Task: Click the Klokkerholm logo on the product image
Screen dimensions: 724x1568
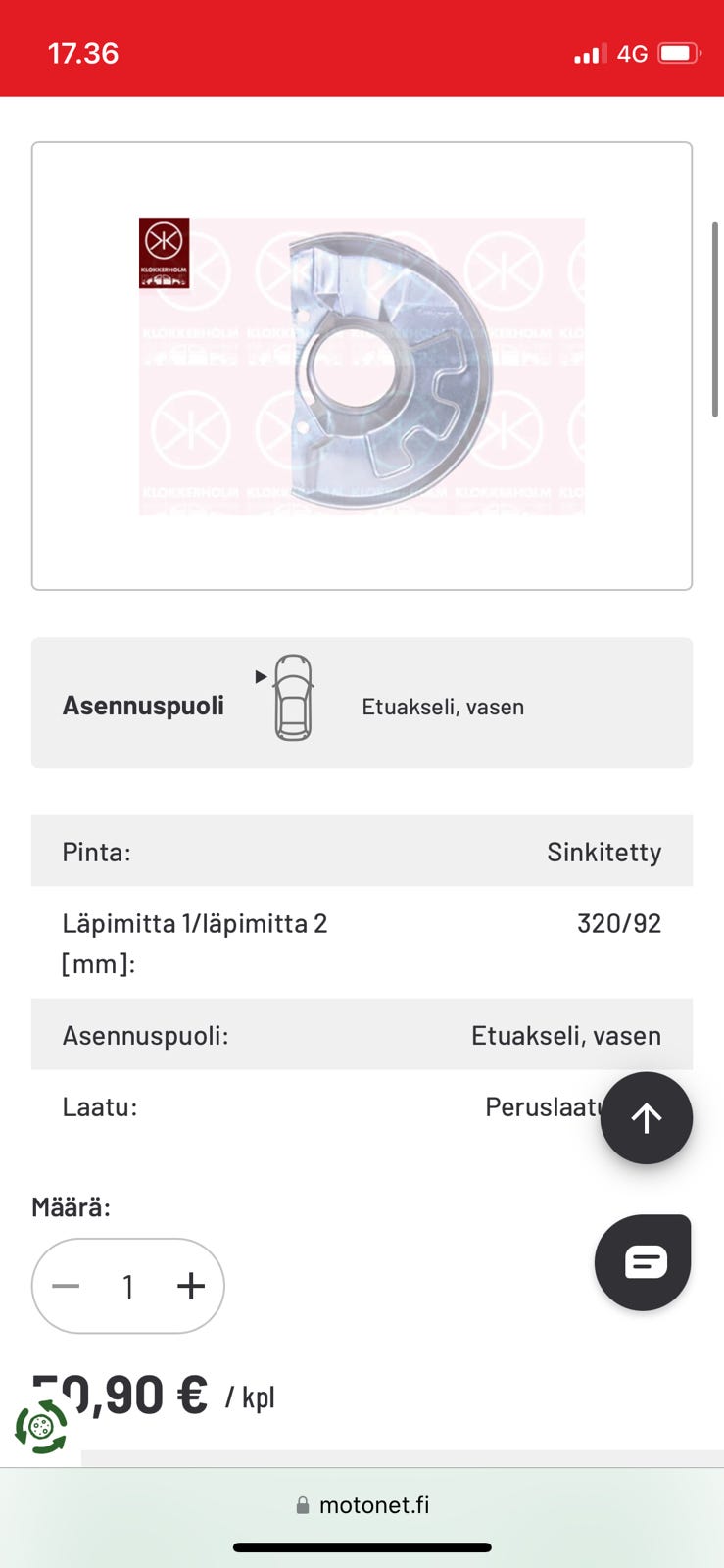Action: coord(164,252)
